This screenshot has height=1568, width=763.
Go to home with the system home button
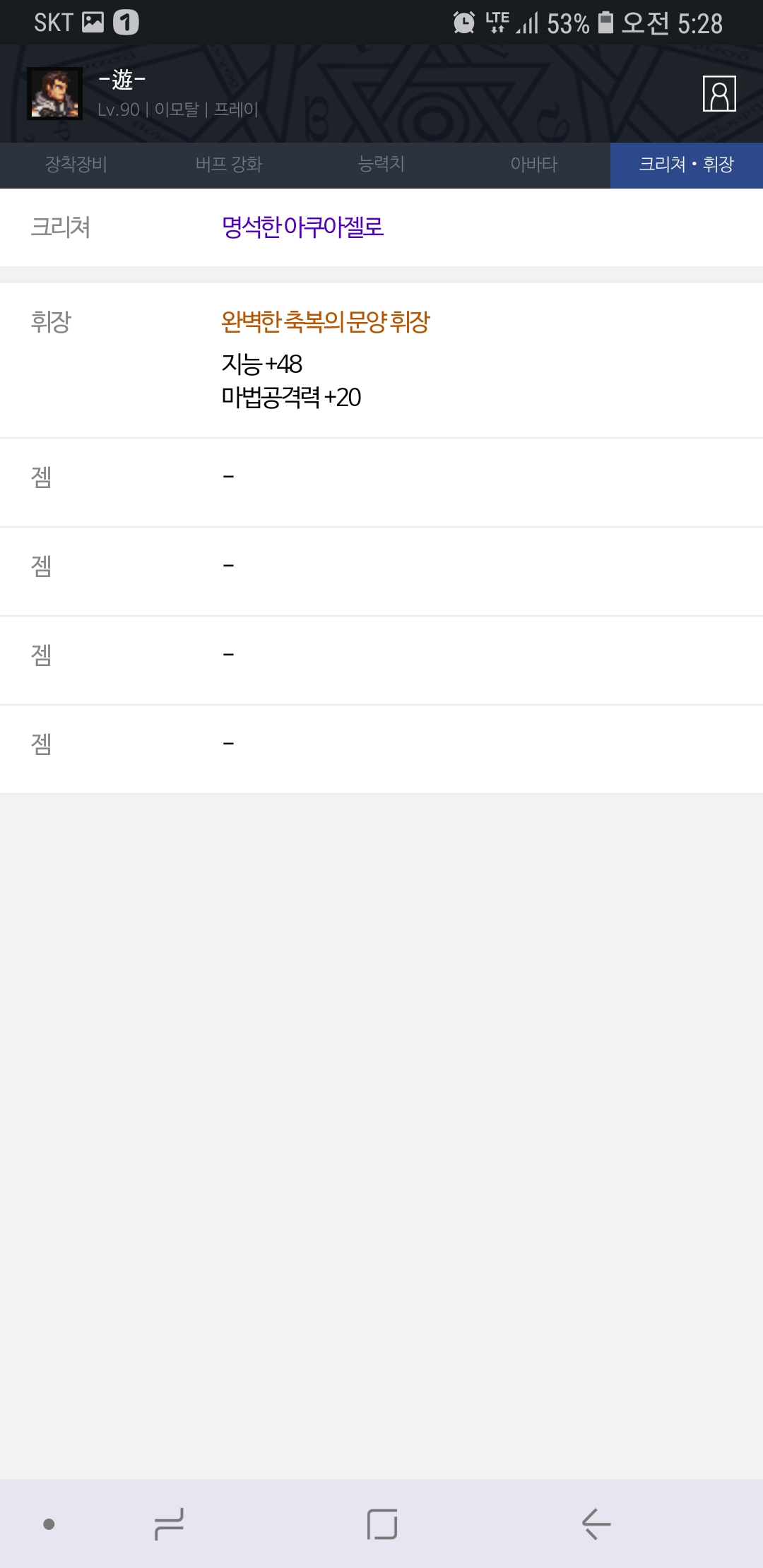pyautogui.click(x=382, y=1524)
